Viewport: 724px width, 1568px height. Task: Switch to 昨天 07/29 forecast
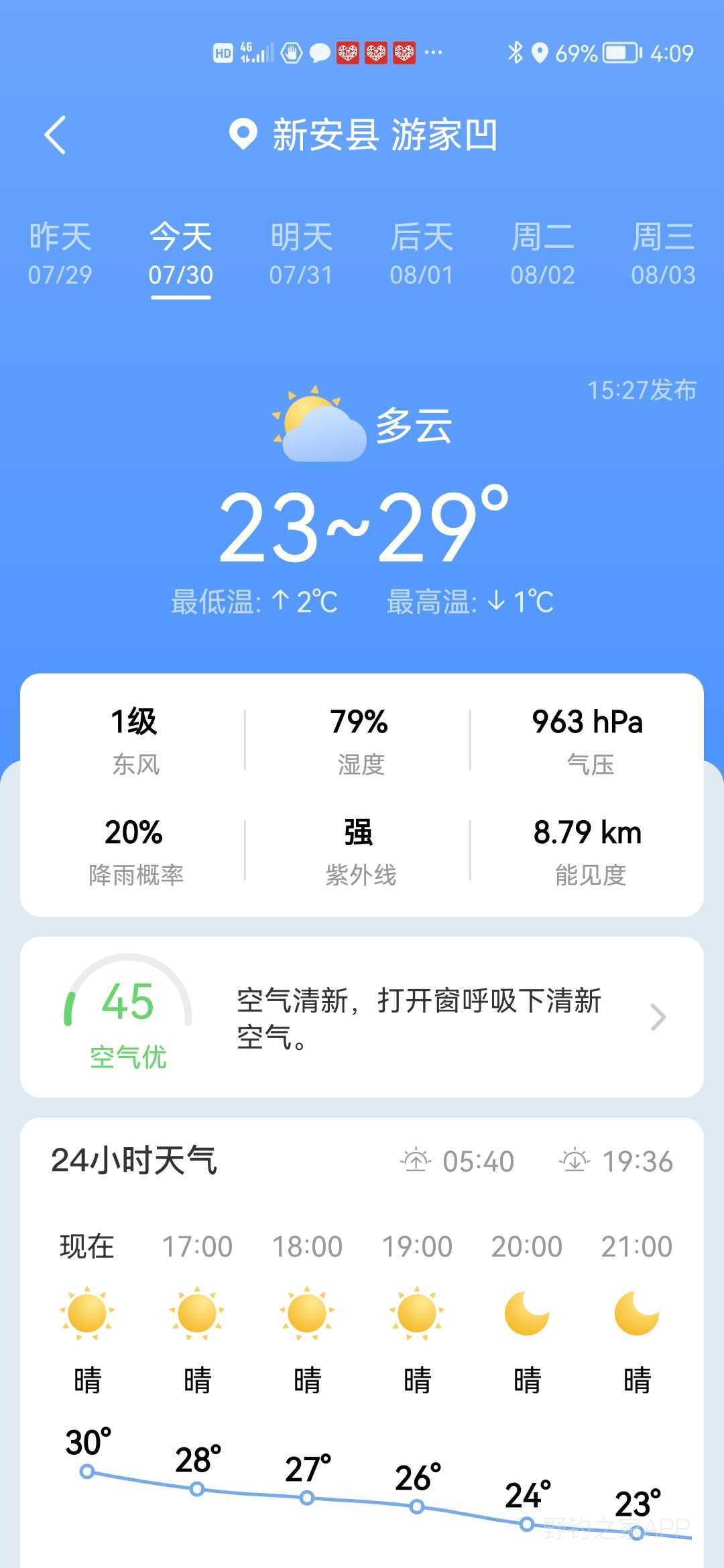(x=60, y=255)
